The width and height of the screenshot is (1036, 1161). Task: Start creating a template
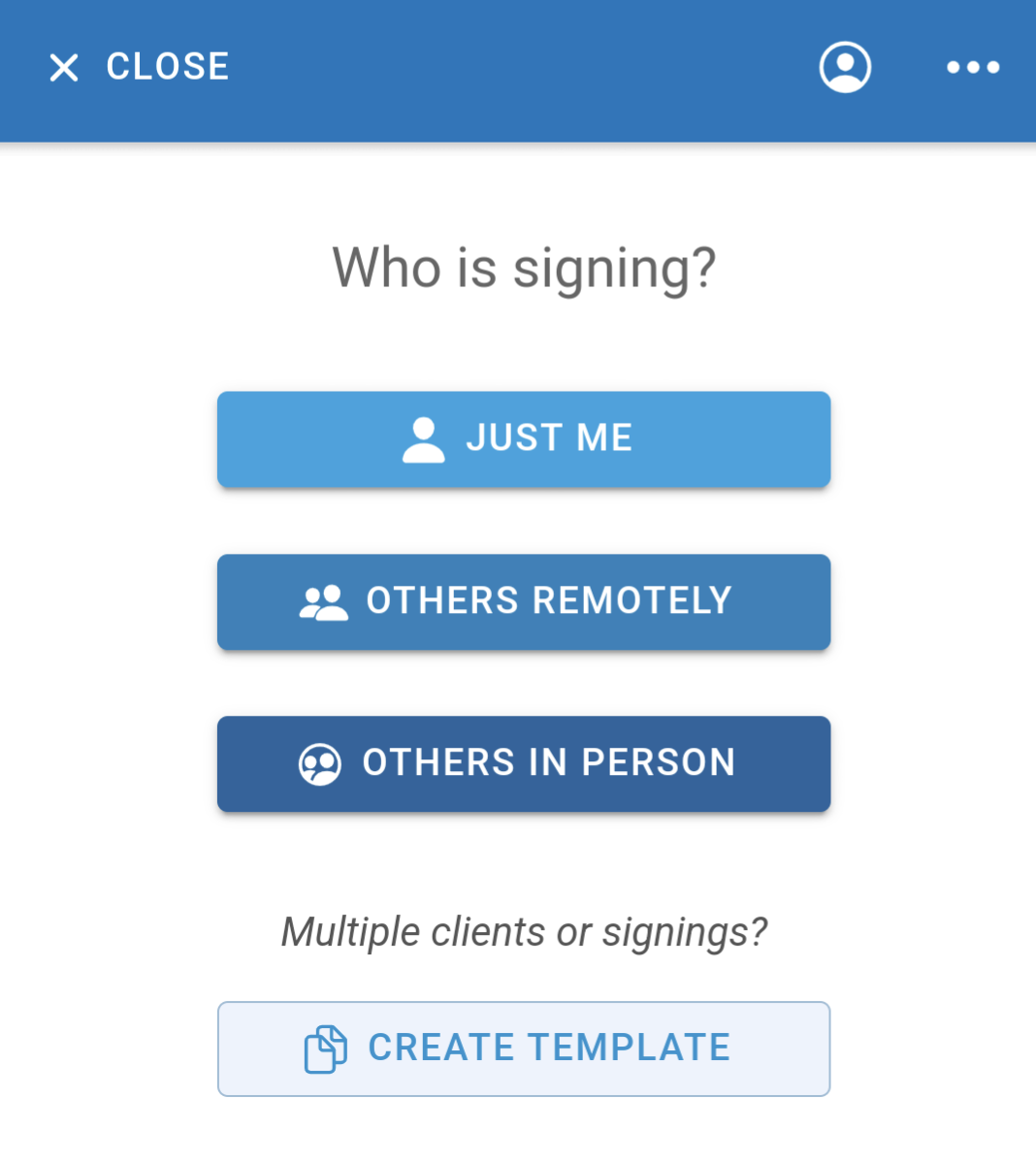[x=524, y=1048]
